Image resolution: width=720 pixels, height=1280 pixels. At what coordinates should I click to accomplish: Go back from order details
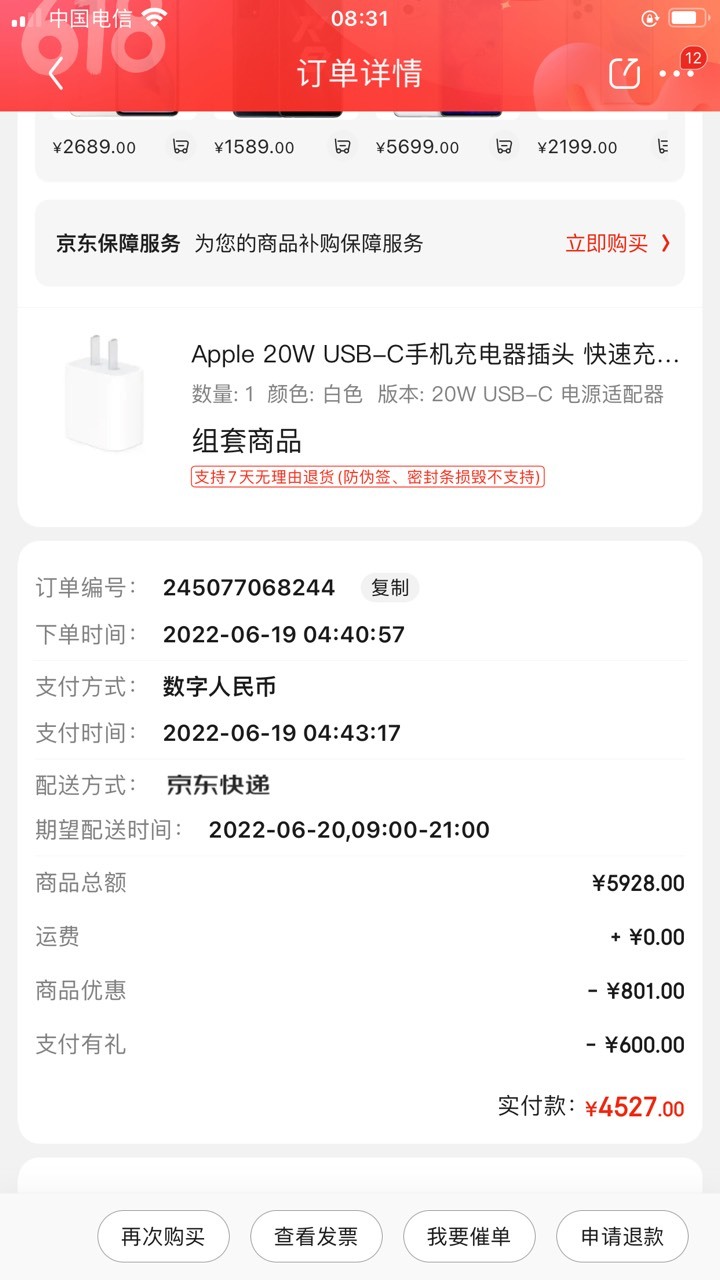tap(55, 73)
